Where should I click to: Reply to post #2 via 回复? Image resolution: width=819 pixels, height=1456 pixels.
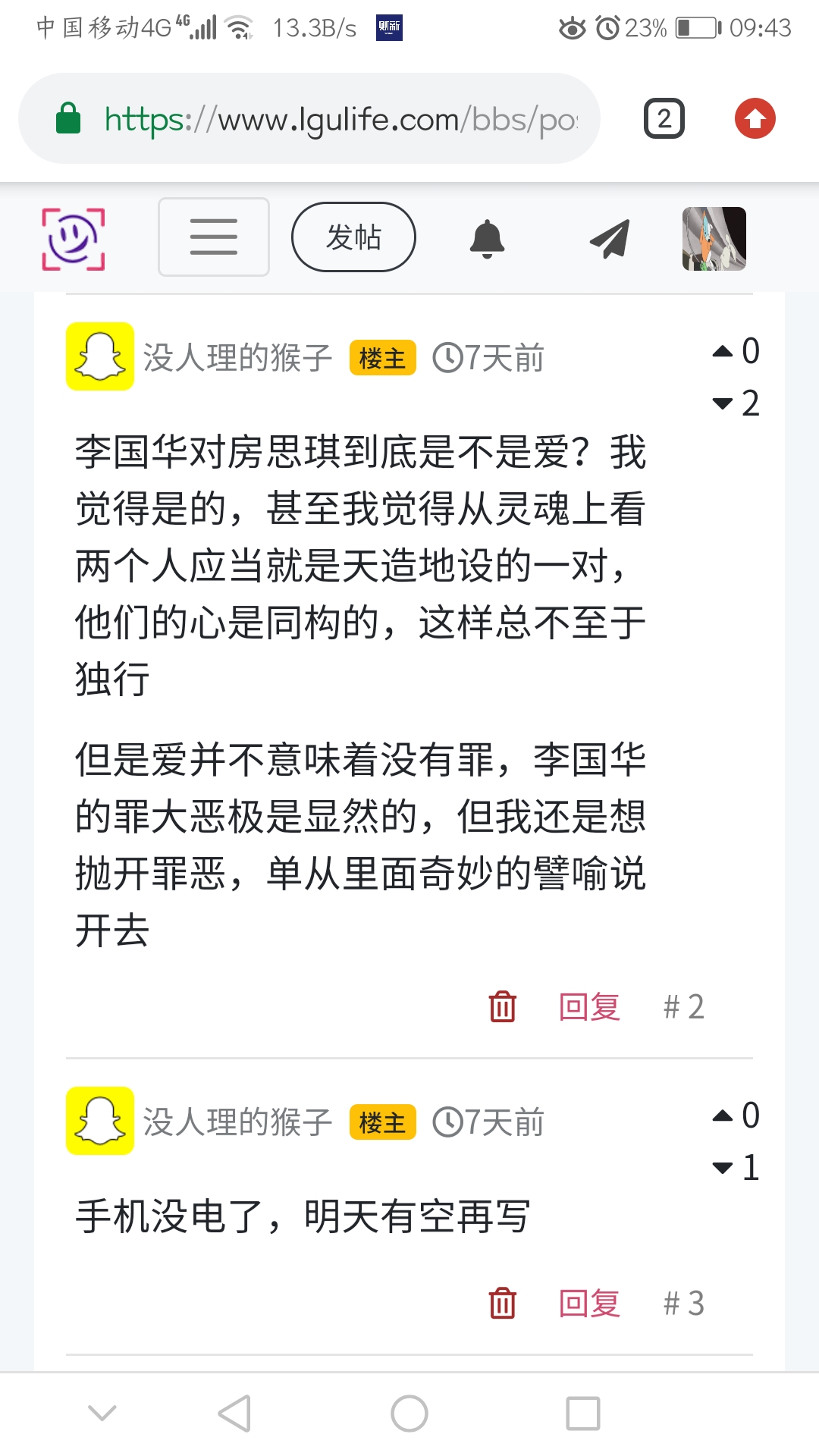(x=589, y=1007)
